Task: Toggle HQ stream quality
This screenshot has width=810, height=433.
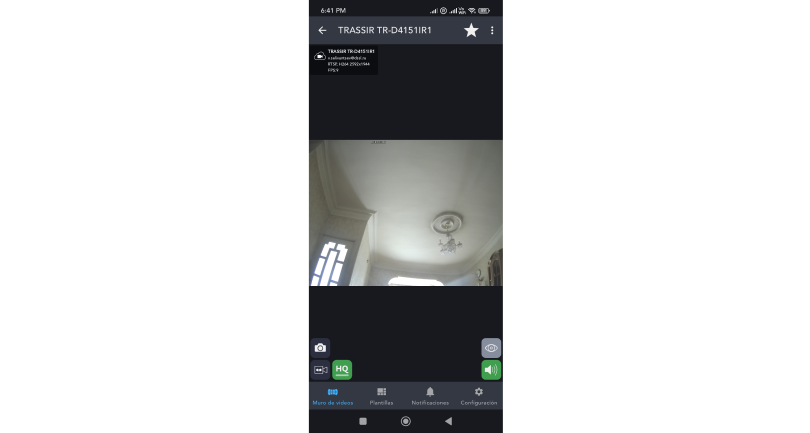Action: pyautogui.click(x=342, y=370)
